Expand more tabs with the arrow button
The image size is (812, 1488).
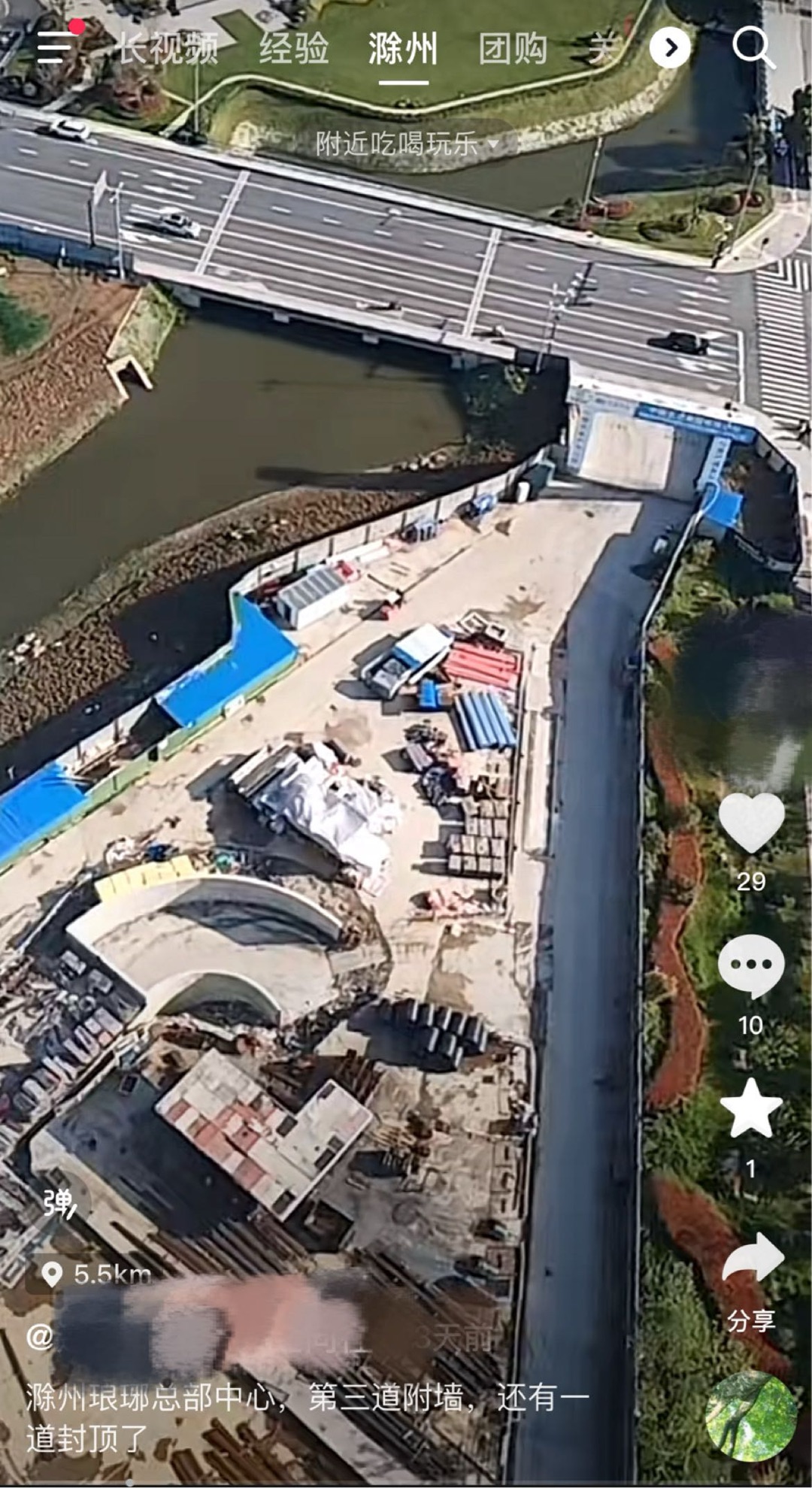670,48
